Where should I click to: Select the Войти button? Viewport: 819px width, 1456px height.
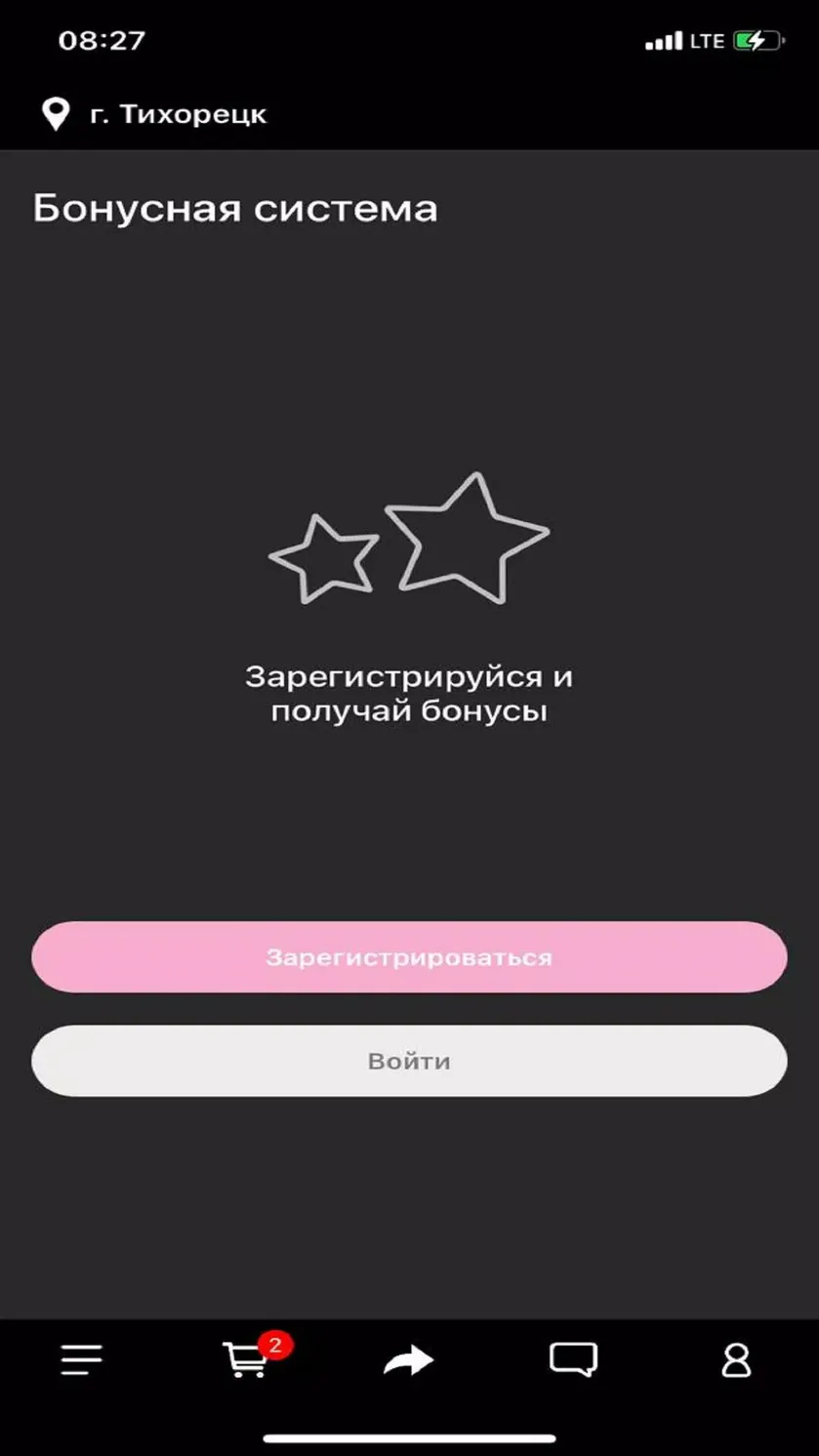pyautogui.click(x=409, y=1061)
